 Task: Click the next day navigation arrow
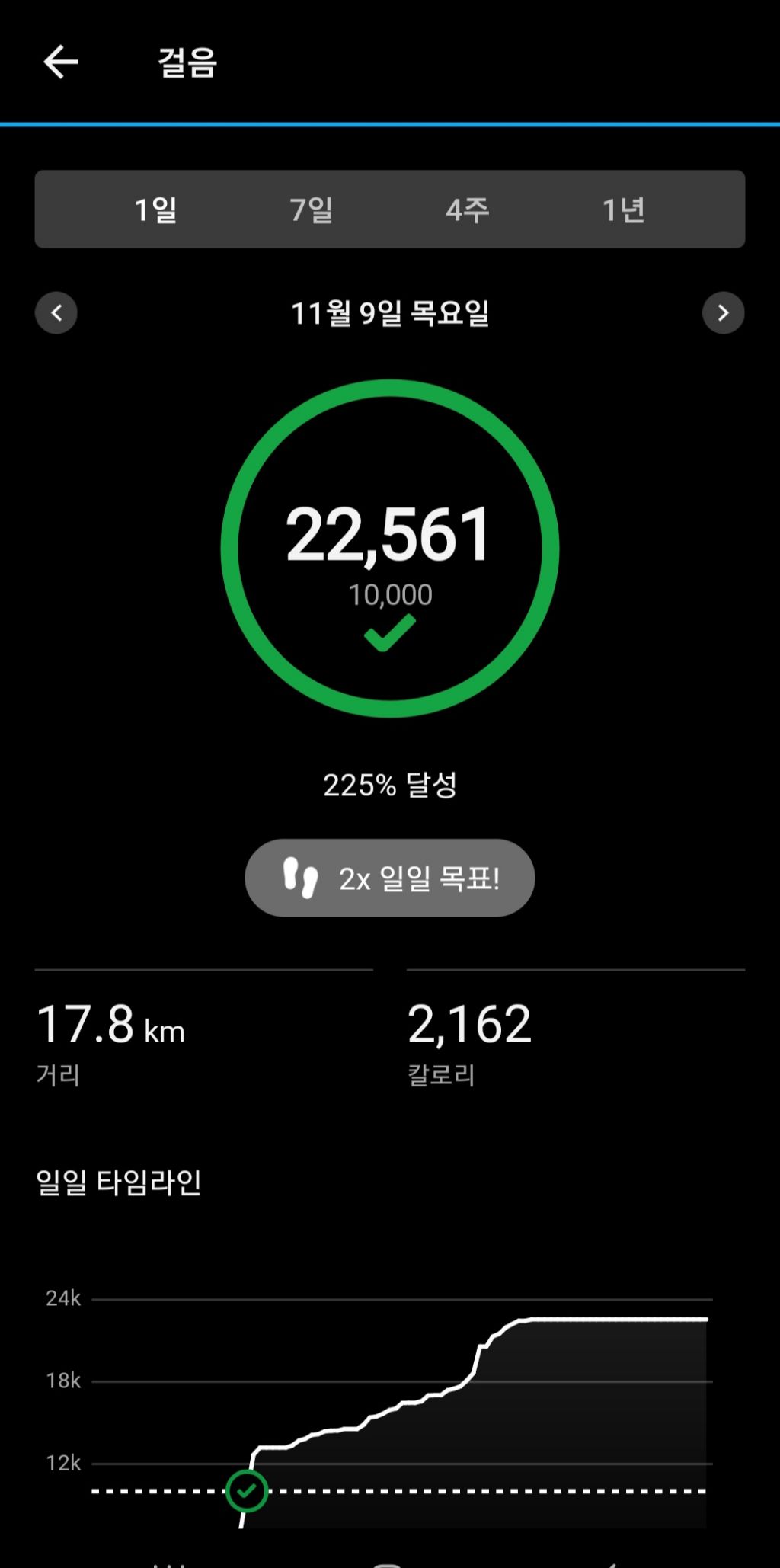724,312
